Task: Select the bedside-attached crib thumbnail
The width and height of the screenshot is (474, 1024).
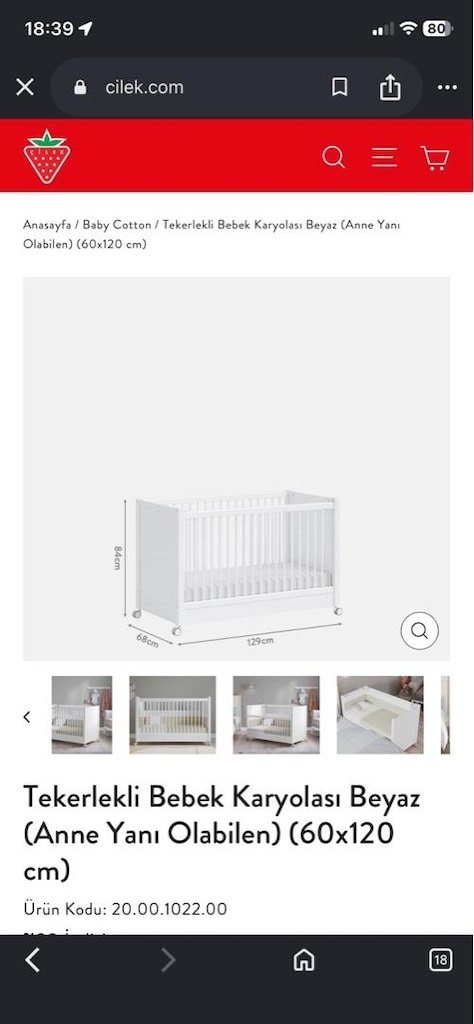Action: [380, 714]
